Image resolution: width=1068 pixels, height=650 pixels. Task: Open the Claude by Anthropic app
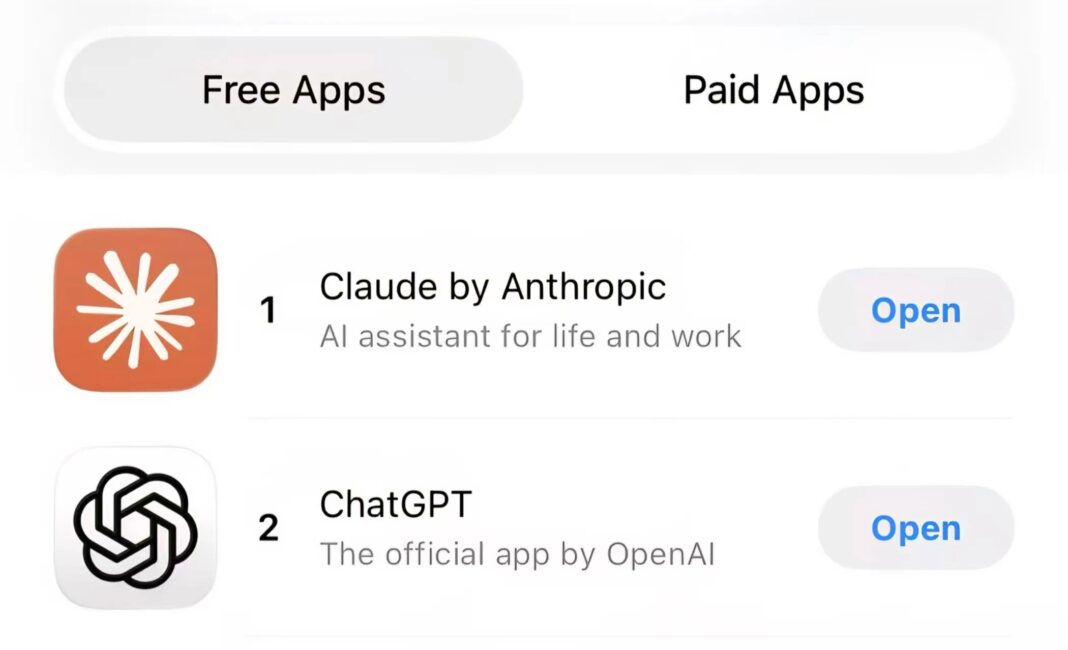(x=915, y=311)
